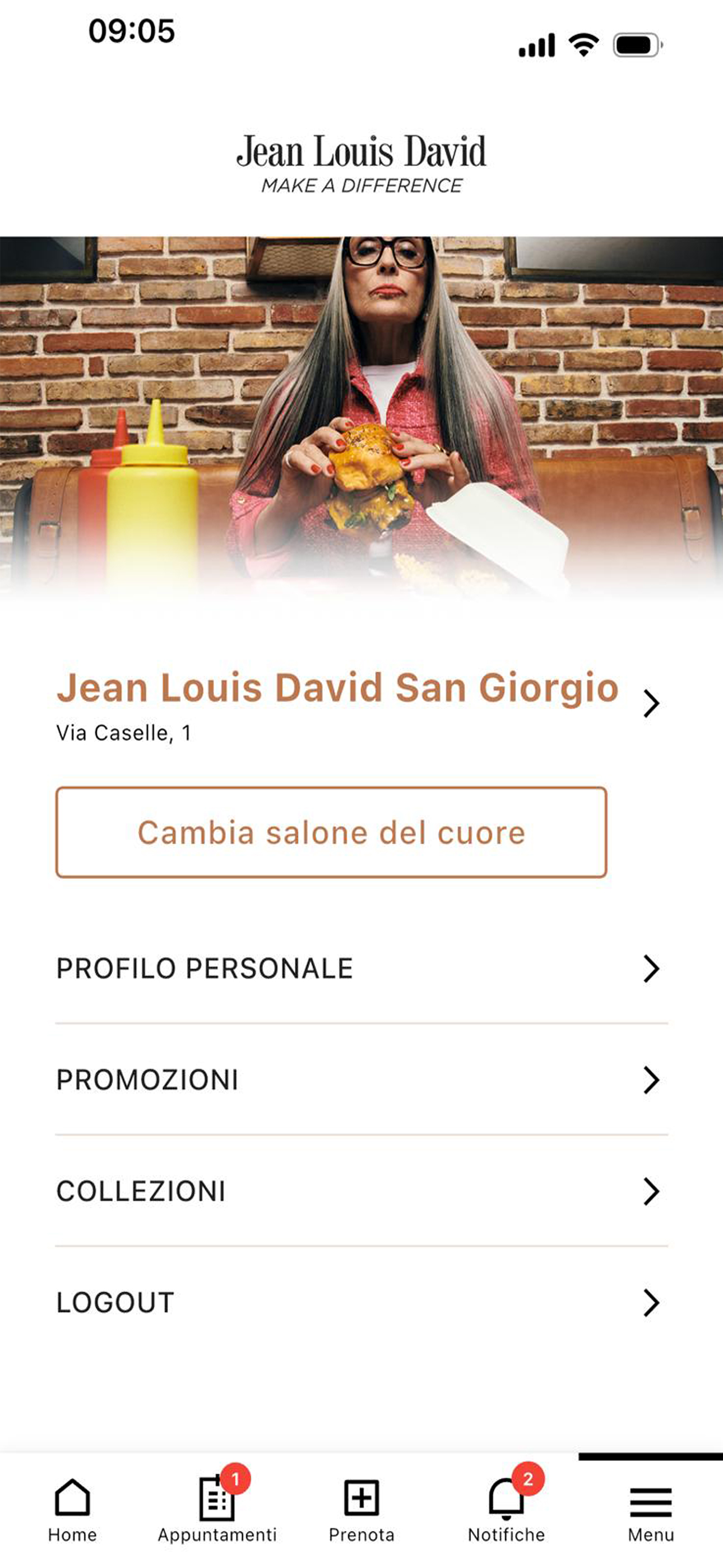Select Logout
This screenshot has height=1568, width=723.
361,1303
